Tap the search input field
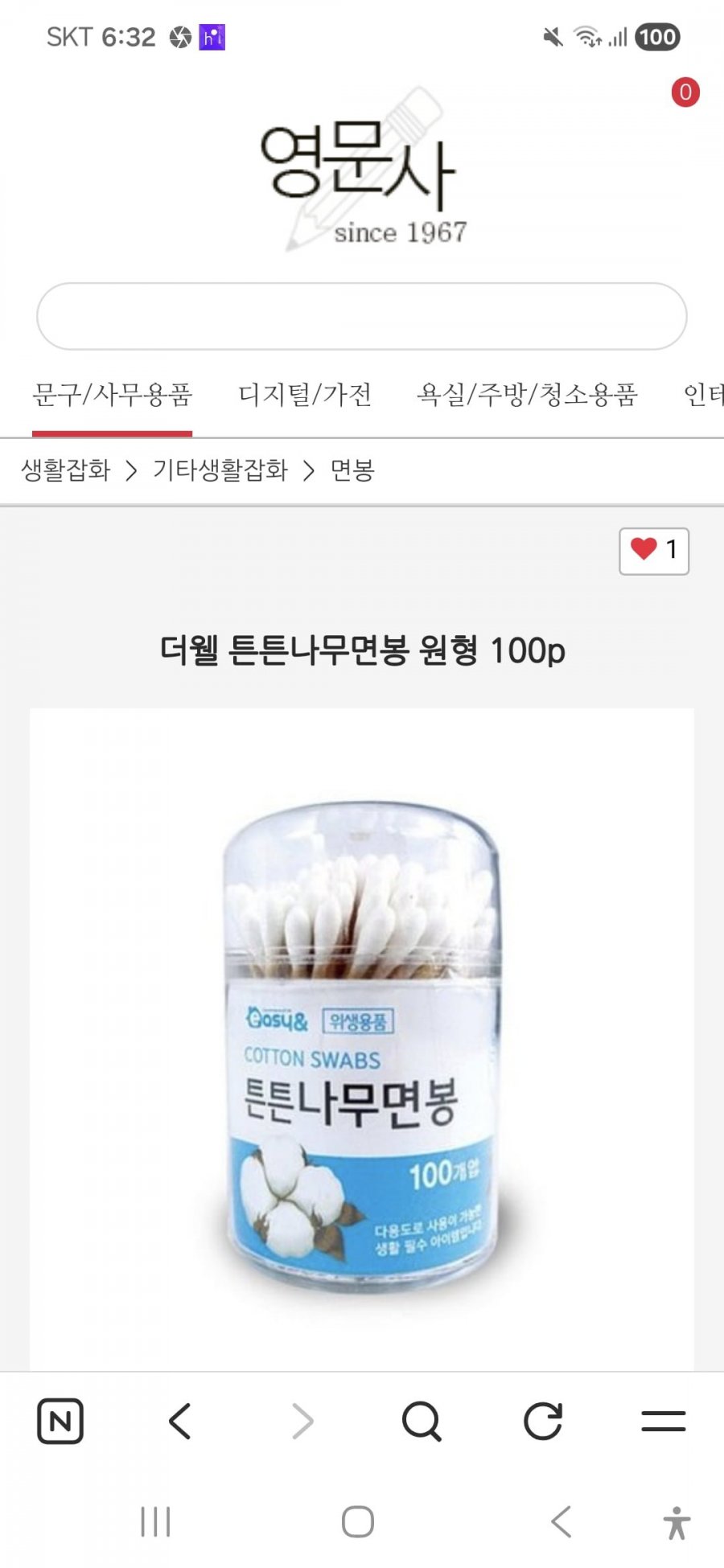 [x=361, y=316]
